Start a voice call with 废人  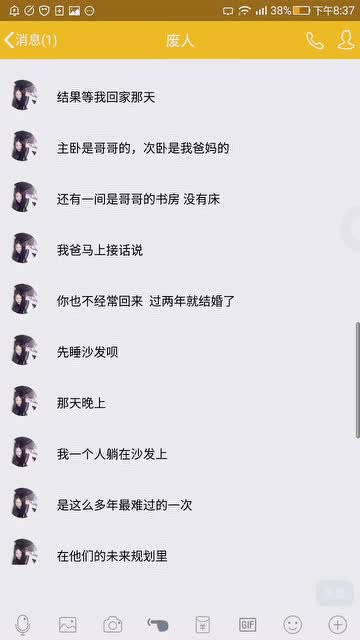[x=315, y=40]
